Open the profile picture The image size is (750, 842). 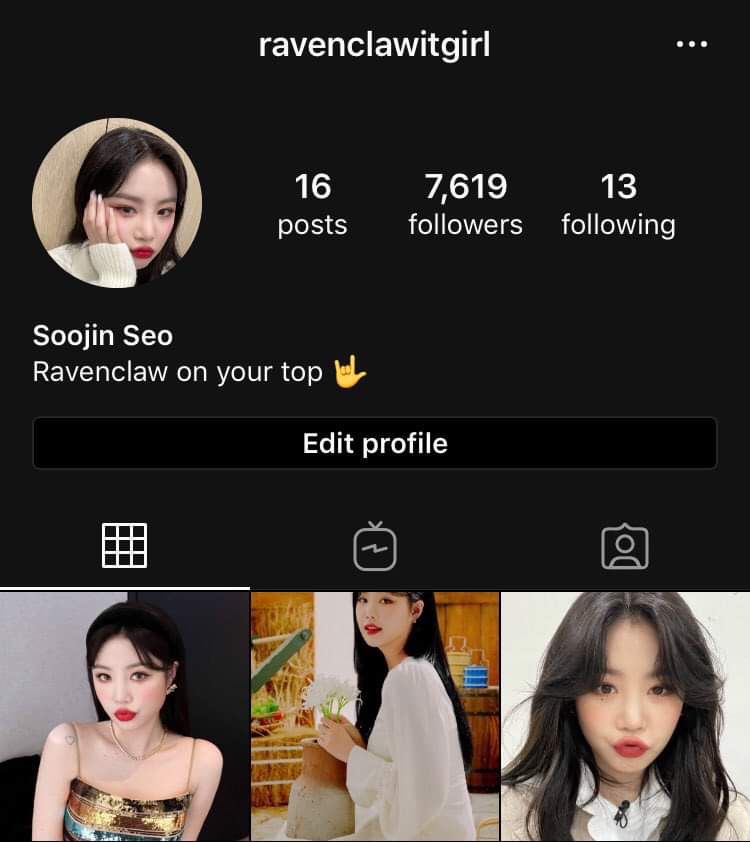[117, 203]
